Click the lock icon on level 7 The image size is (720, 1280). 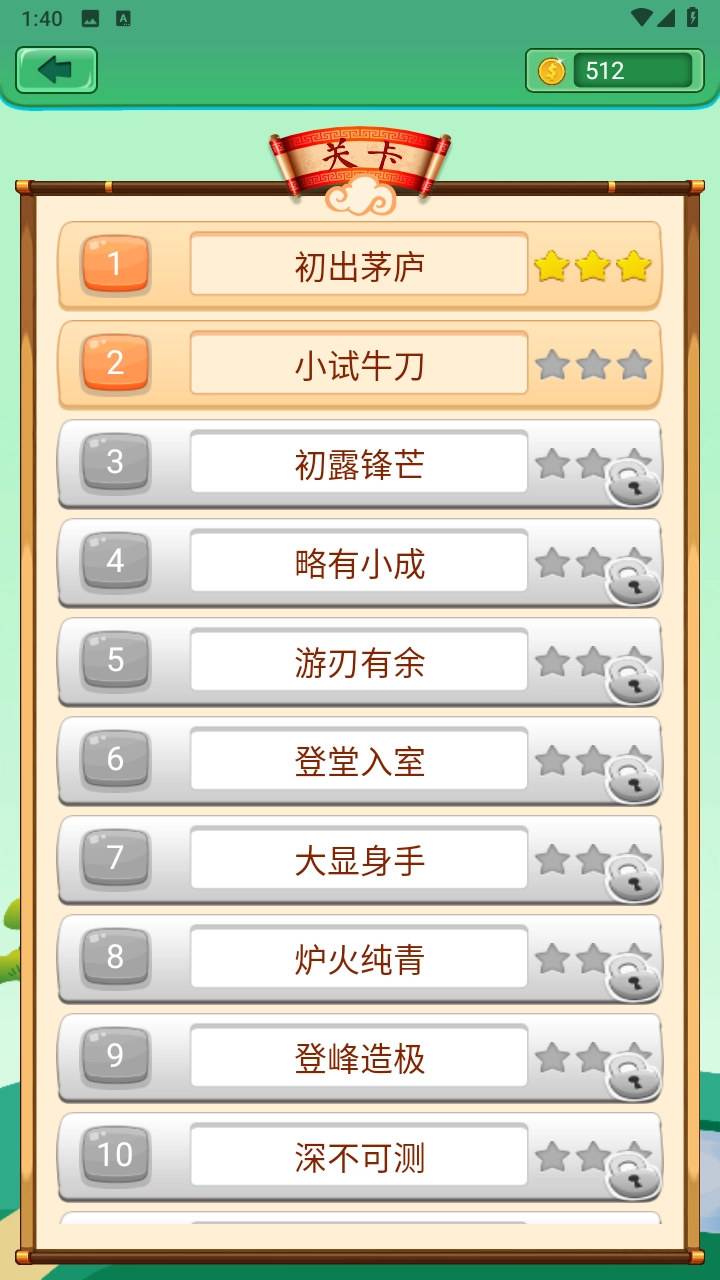click(633, 884)
